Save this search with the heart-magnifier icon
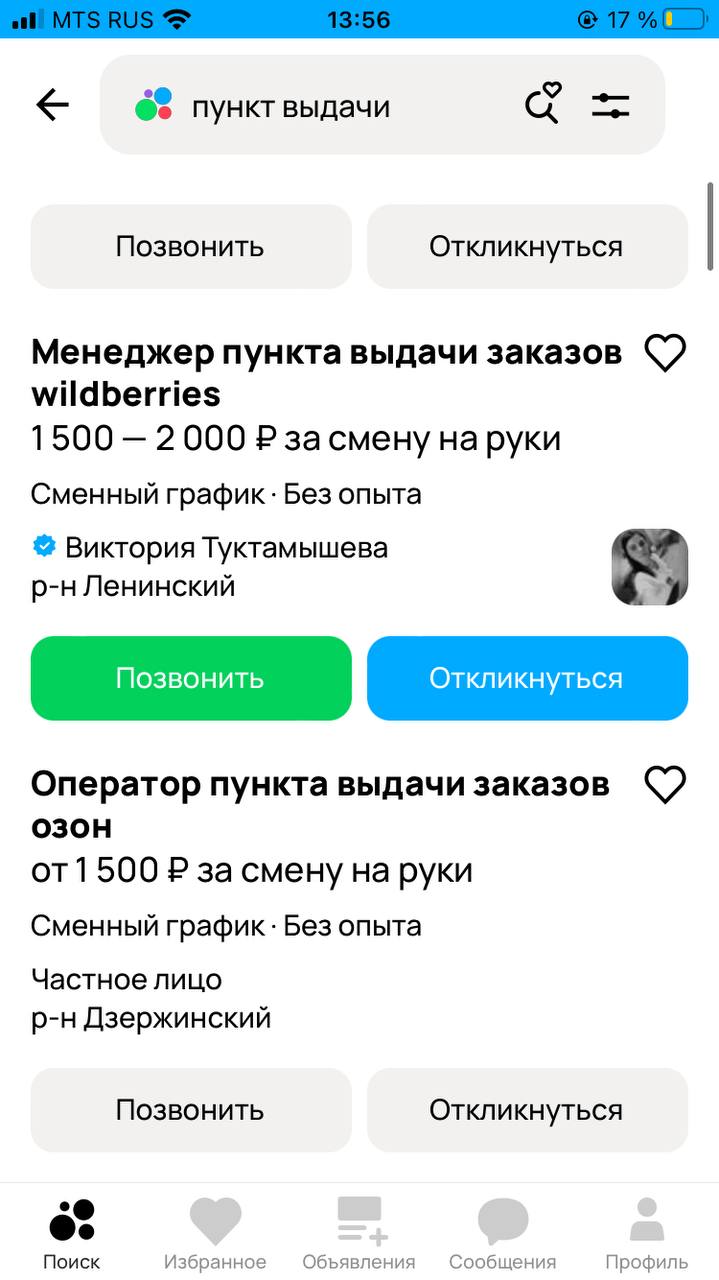Viewport: 719px width, 1280px height. [543, 104]
